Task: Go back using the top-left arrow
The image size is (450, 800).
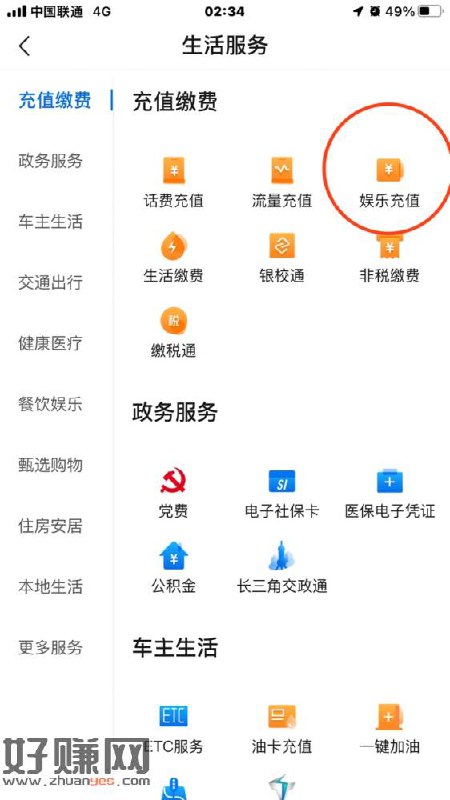Action: (x=24, y=46)
